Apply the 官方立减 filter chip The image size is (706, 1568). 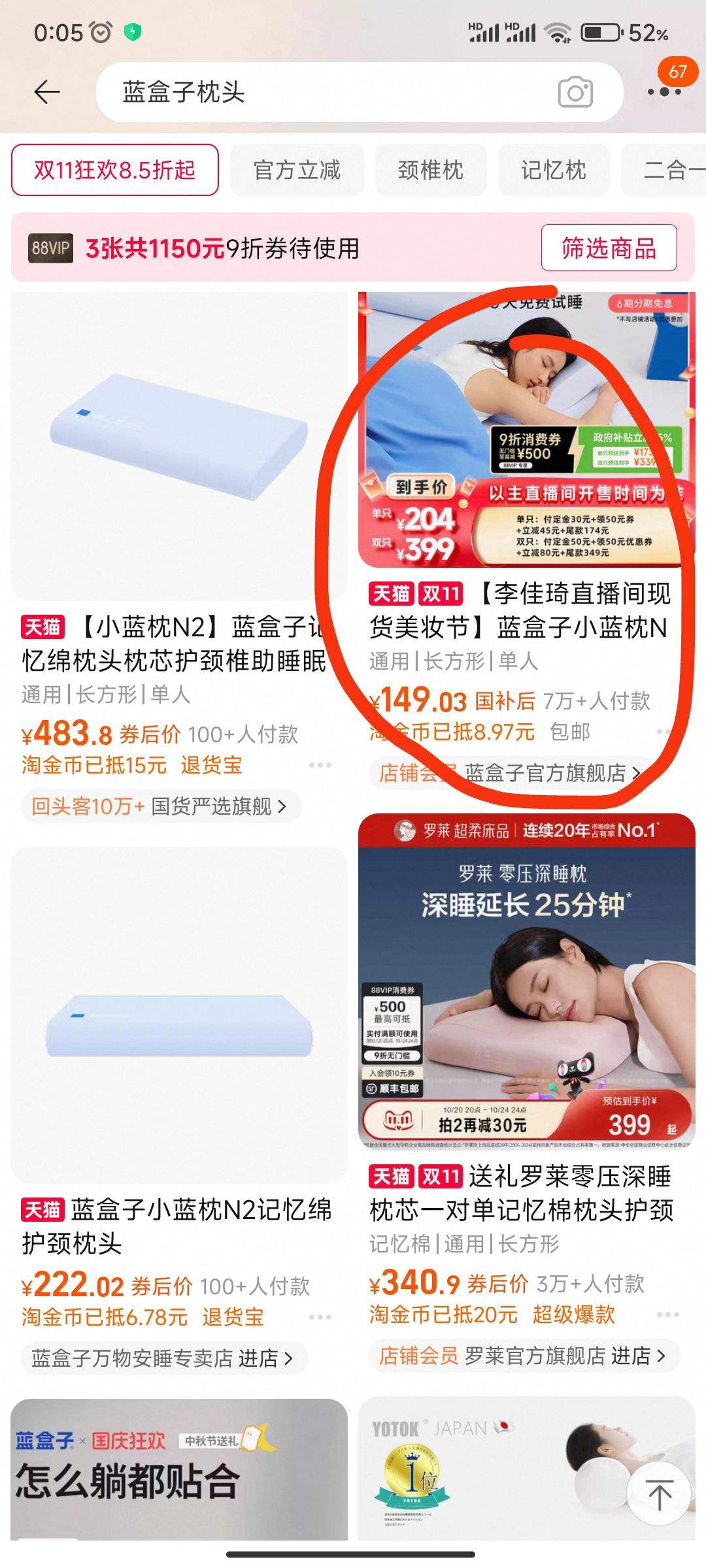297,170
